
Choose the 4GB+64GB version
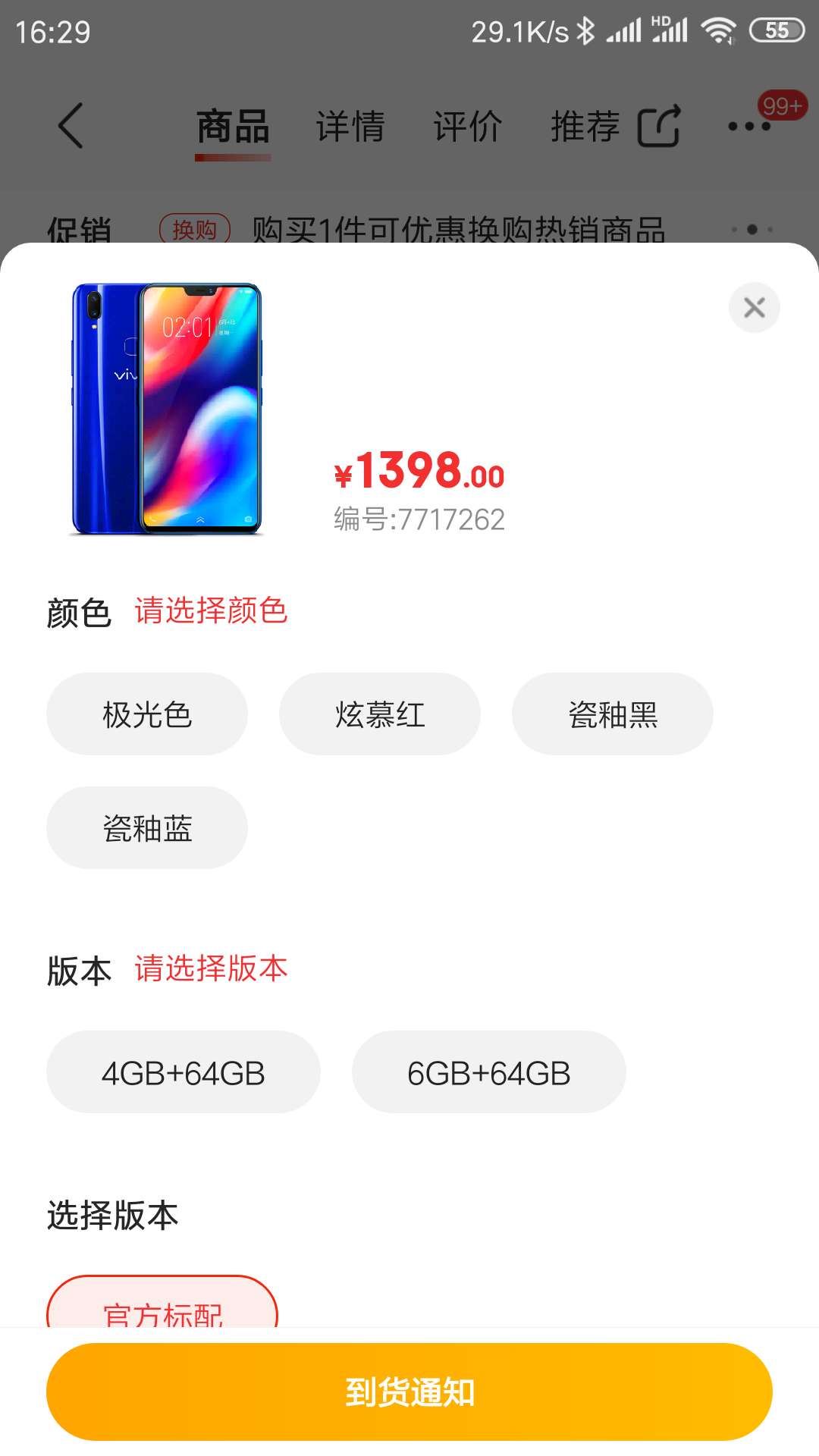pyautogui.click(x=183, y=1072)
